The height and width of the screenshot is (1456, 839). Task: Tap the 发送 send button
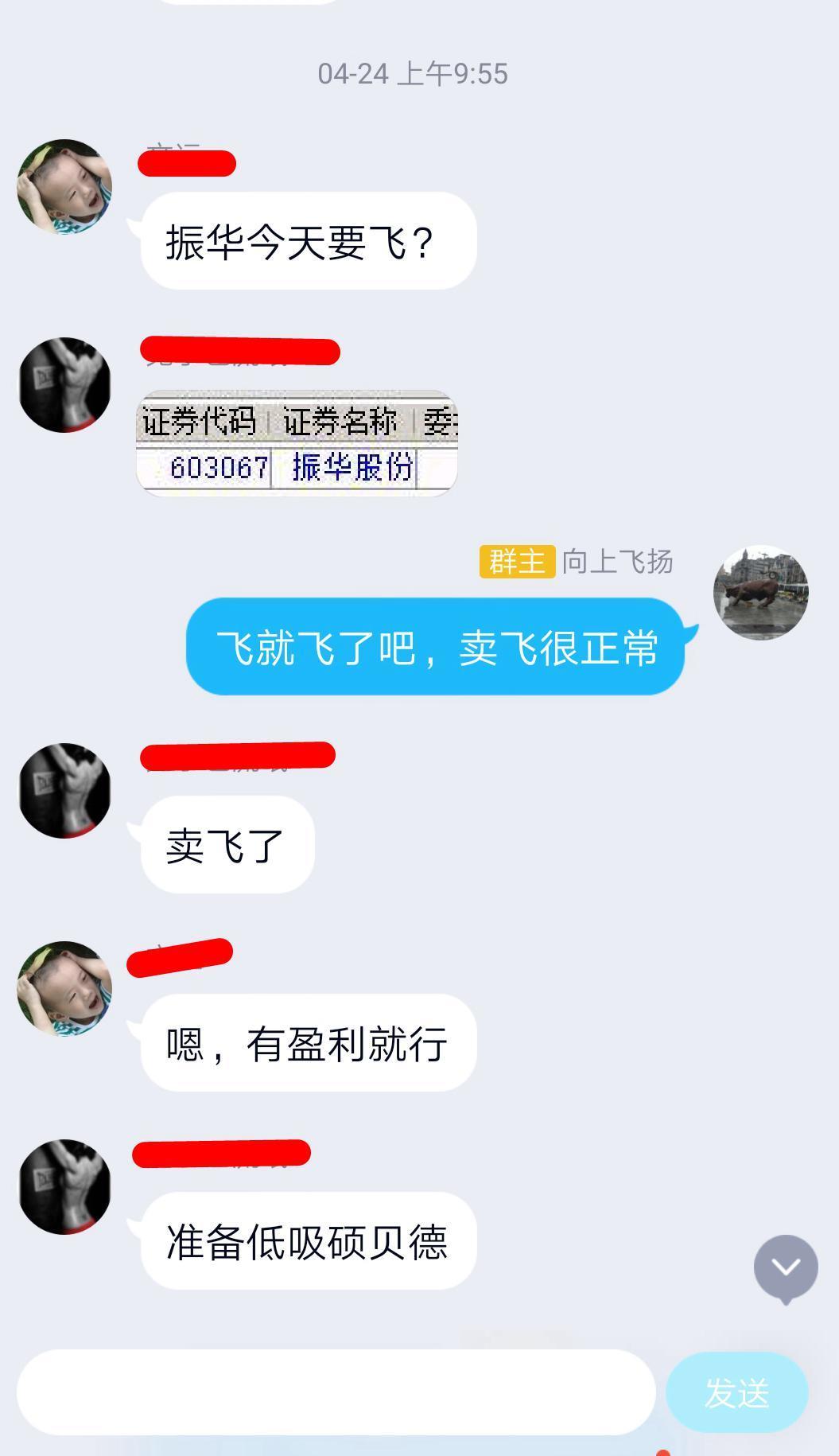736,1392
